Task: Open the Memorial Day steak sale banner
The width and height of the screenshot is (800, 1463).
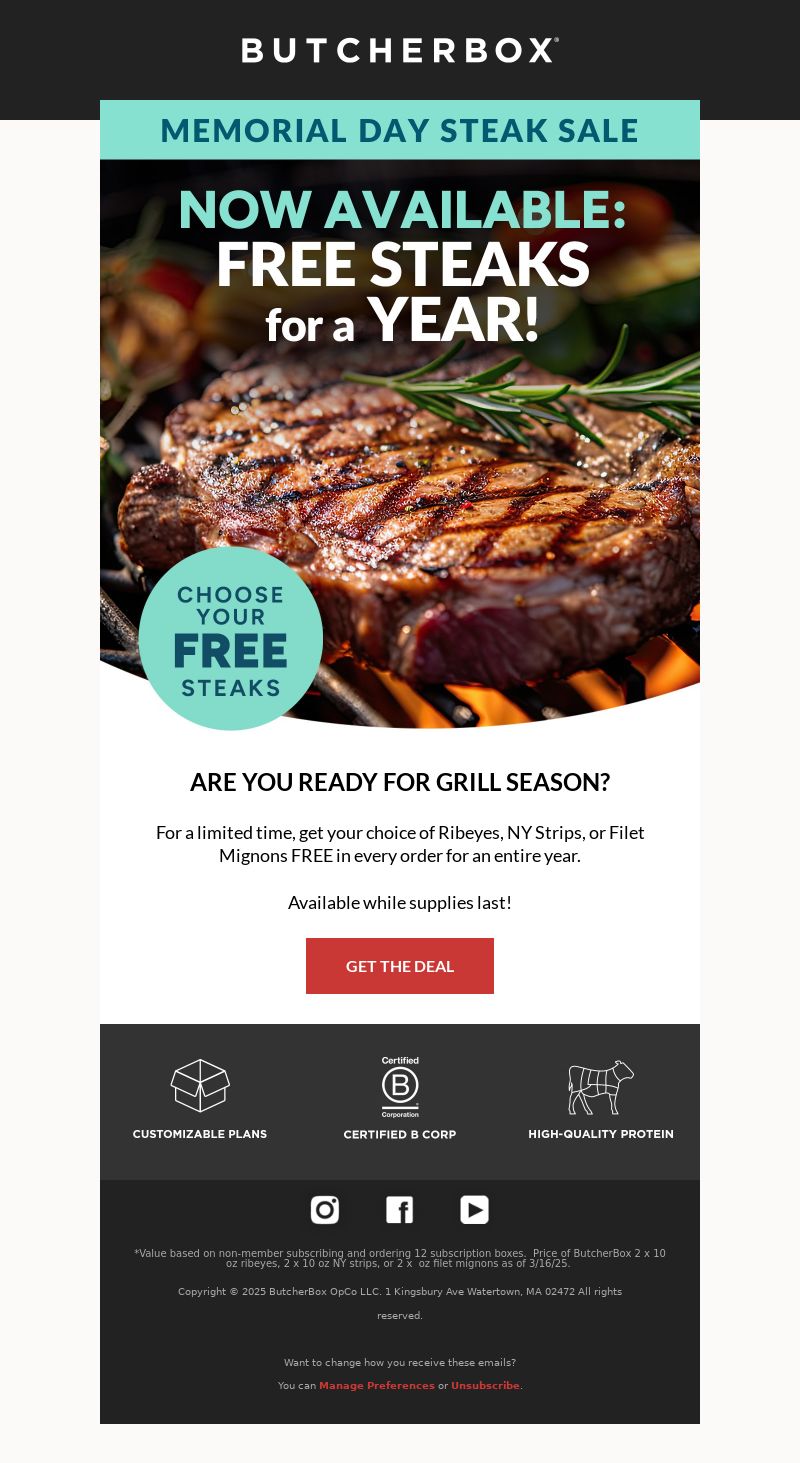Action: (x=400, y=130)
